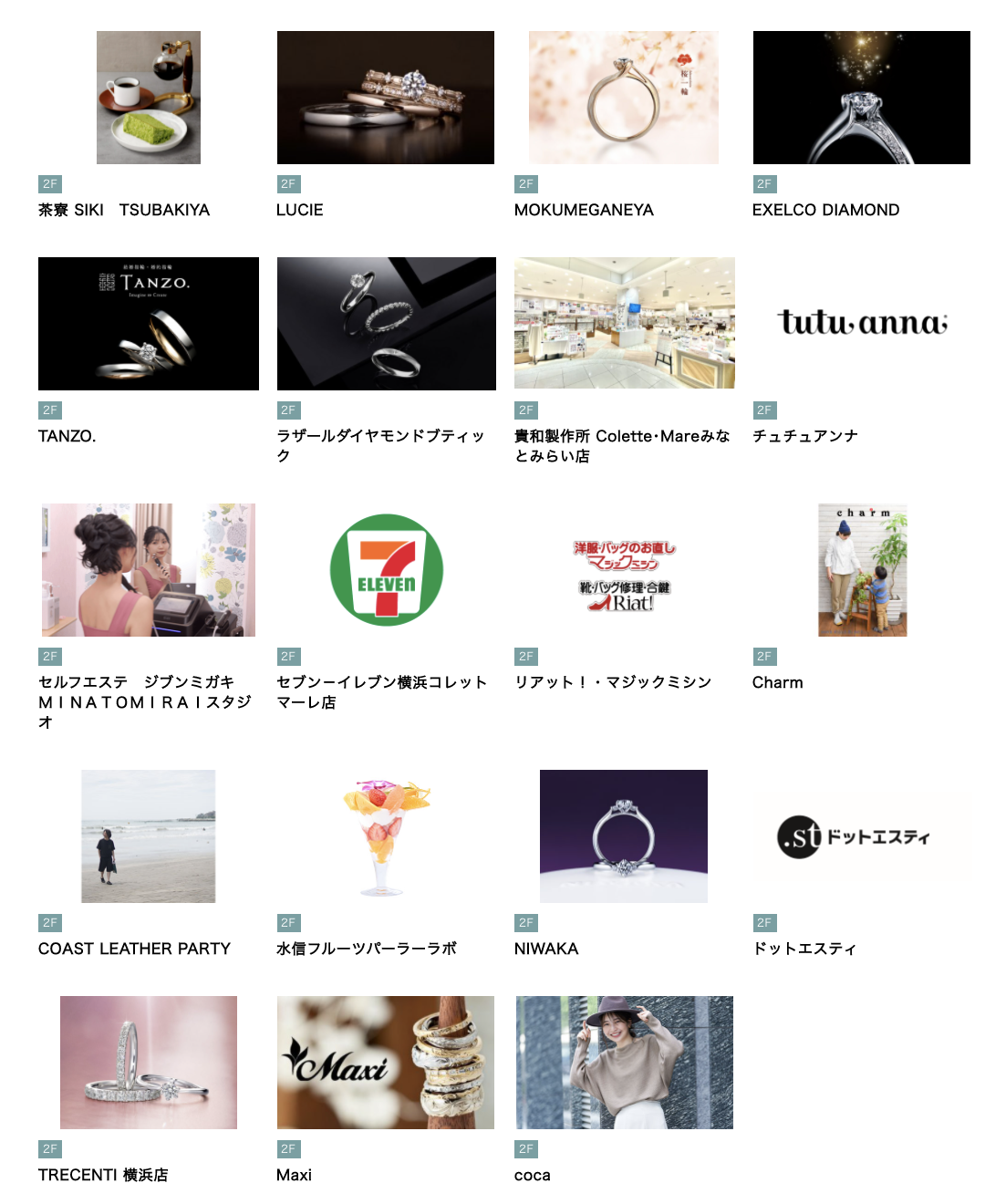Screen dimensions: 985x1204
Task: Select the coca shop card
Action: point(624,1063)
